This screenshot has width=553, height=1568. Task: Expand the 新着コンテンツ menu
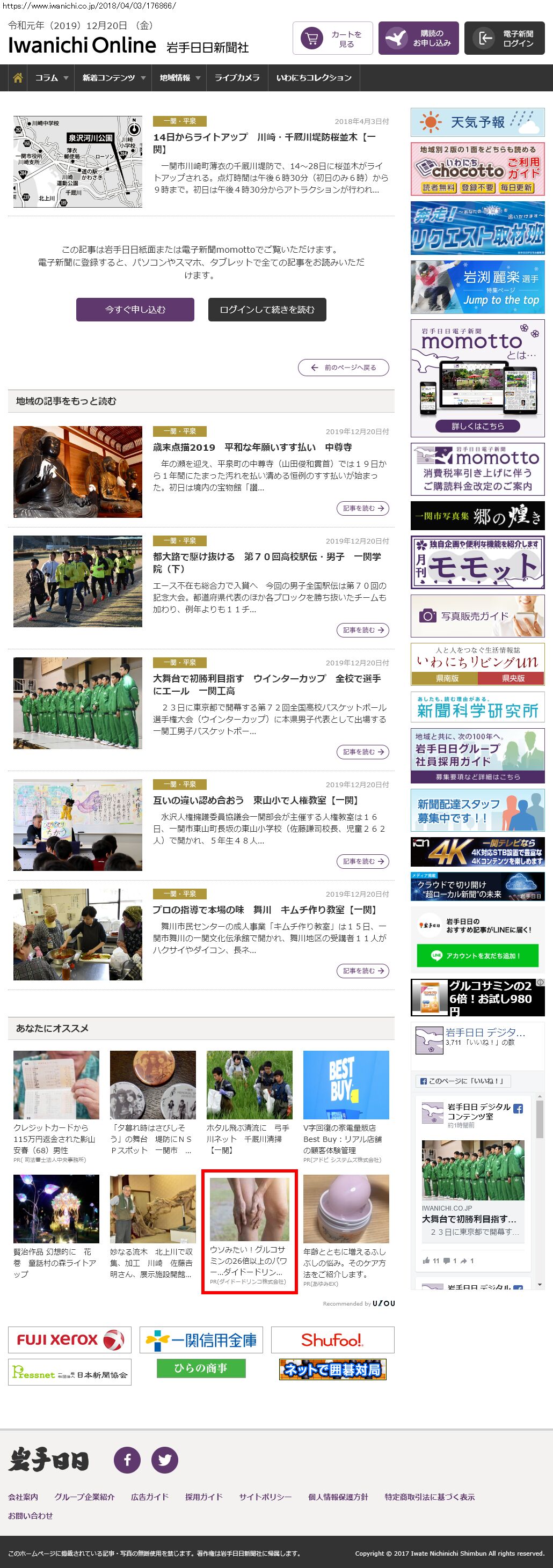click(113, 78)
